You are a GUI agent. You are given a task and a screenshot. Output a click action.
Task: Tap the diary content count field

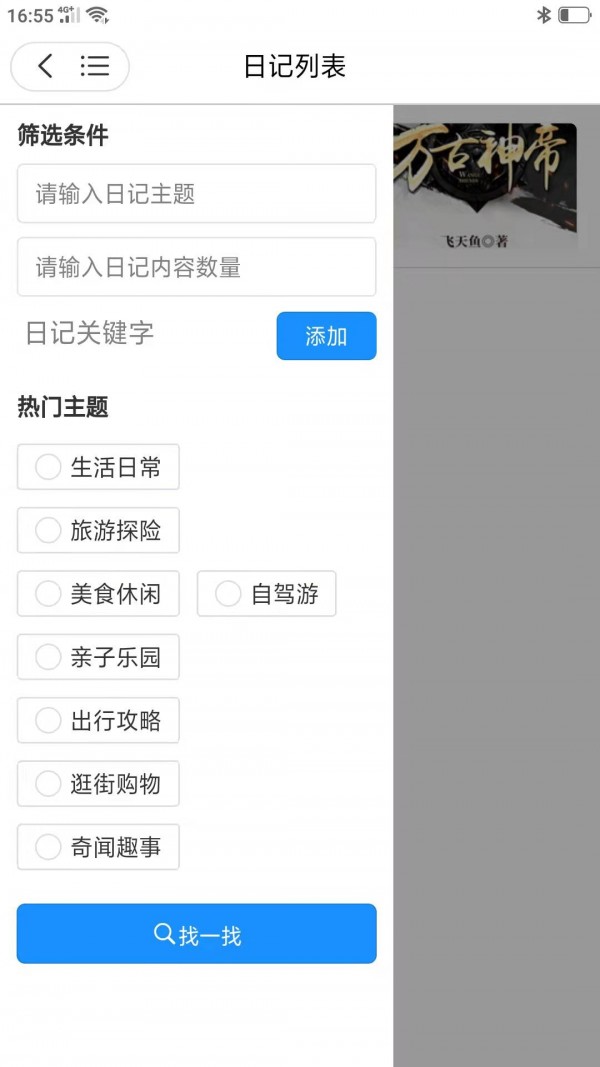pos(196,267)
